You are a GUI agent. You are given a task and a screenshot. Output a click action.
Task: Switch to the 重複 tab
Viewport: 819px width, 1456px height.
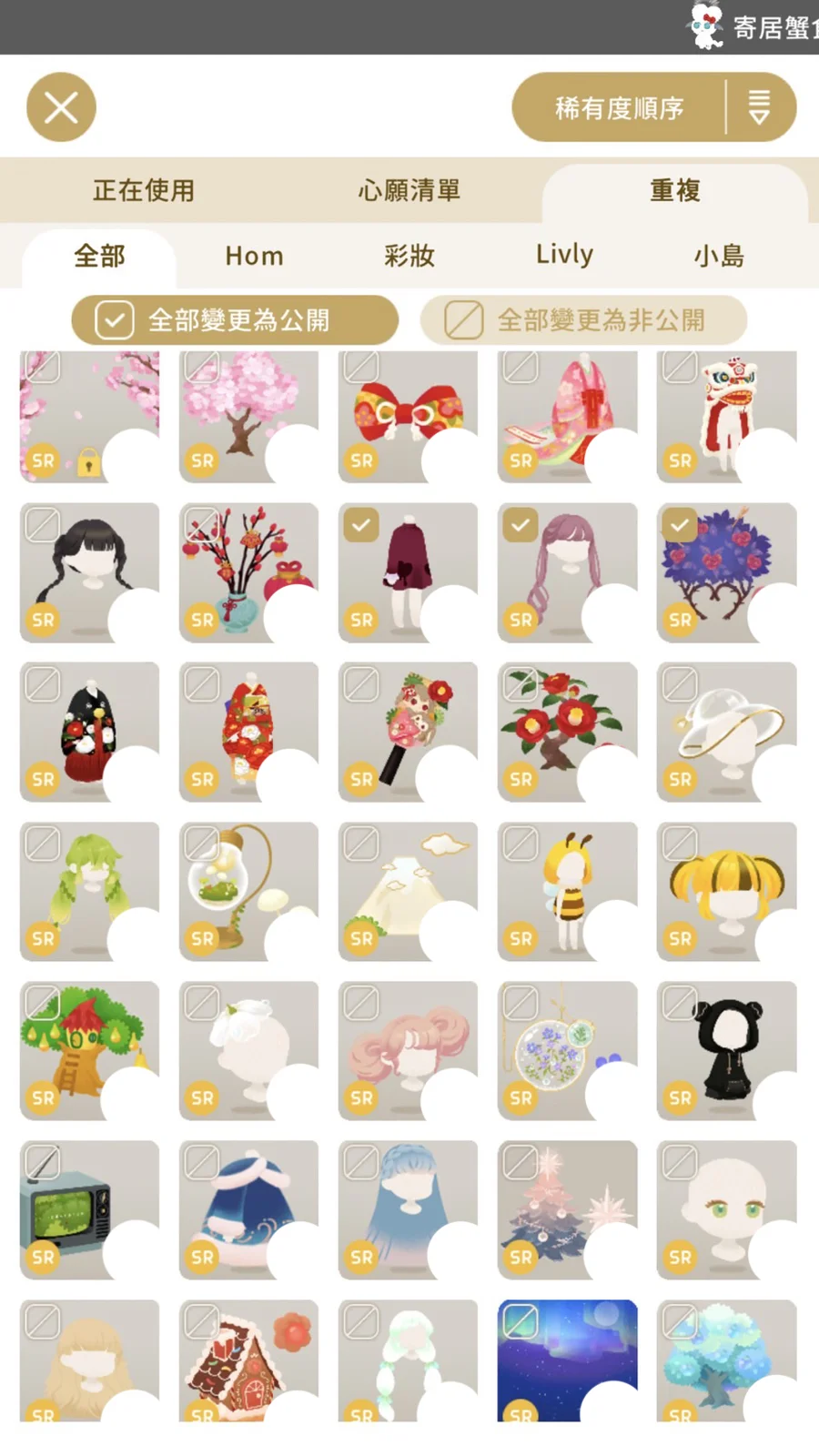coord(674,190)
